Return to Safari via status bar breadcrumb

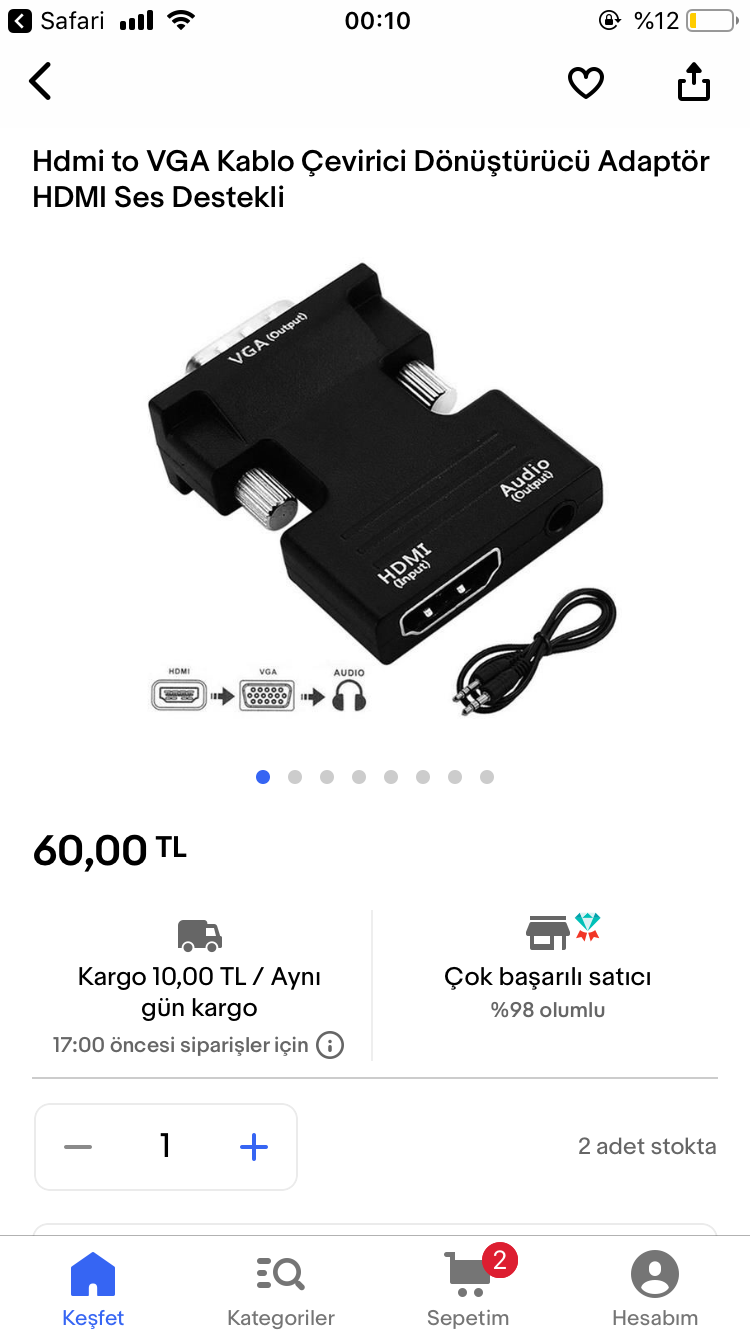pyautogui.click(x=58, y=20)
